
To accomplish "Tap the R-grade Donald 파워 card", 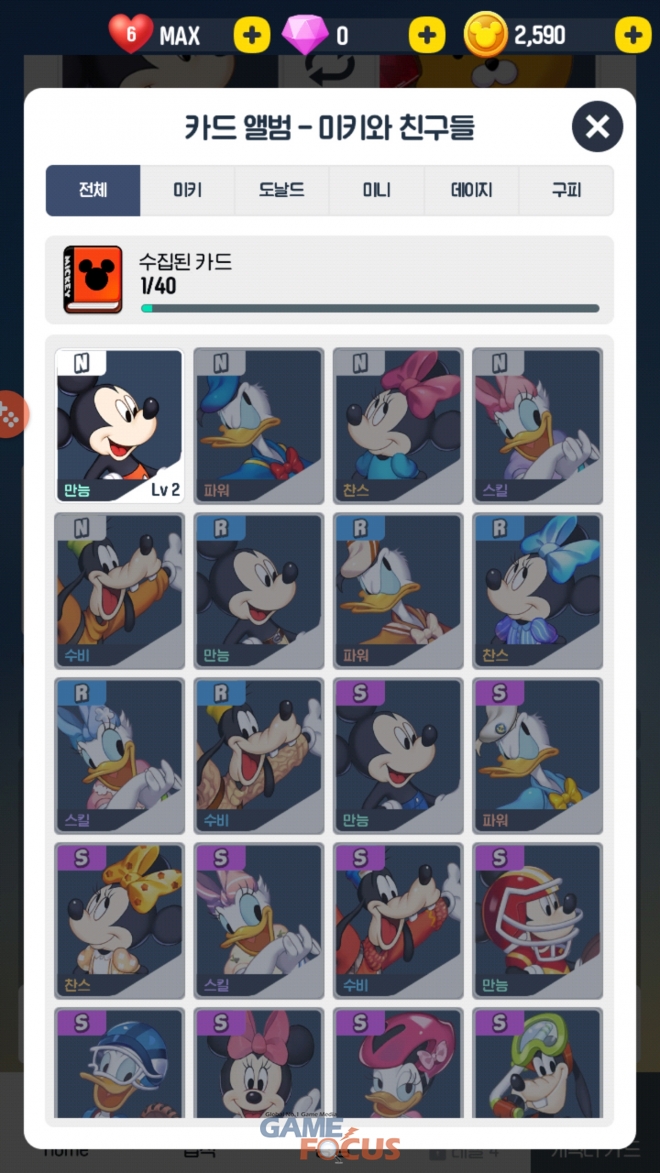I will 398,591.
